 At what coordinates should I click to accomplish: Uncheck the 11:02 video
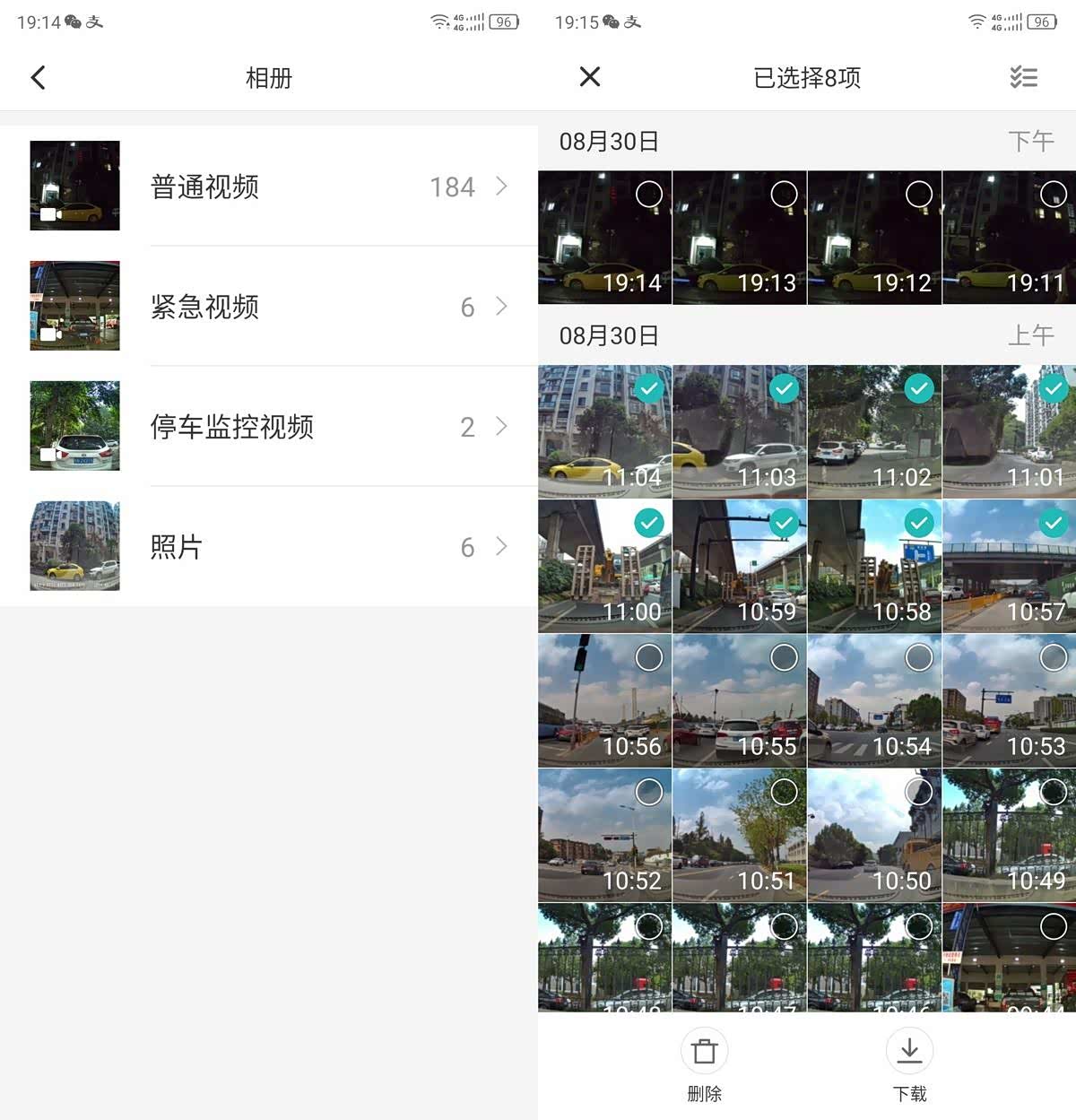pyautogui.click(x=918, y=389)
